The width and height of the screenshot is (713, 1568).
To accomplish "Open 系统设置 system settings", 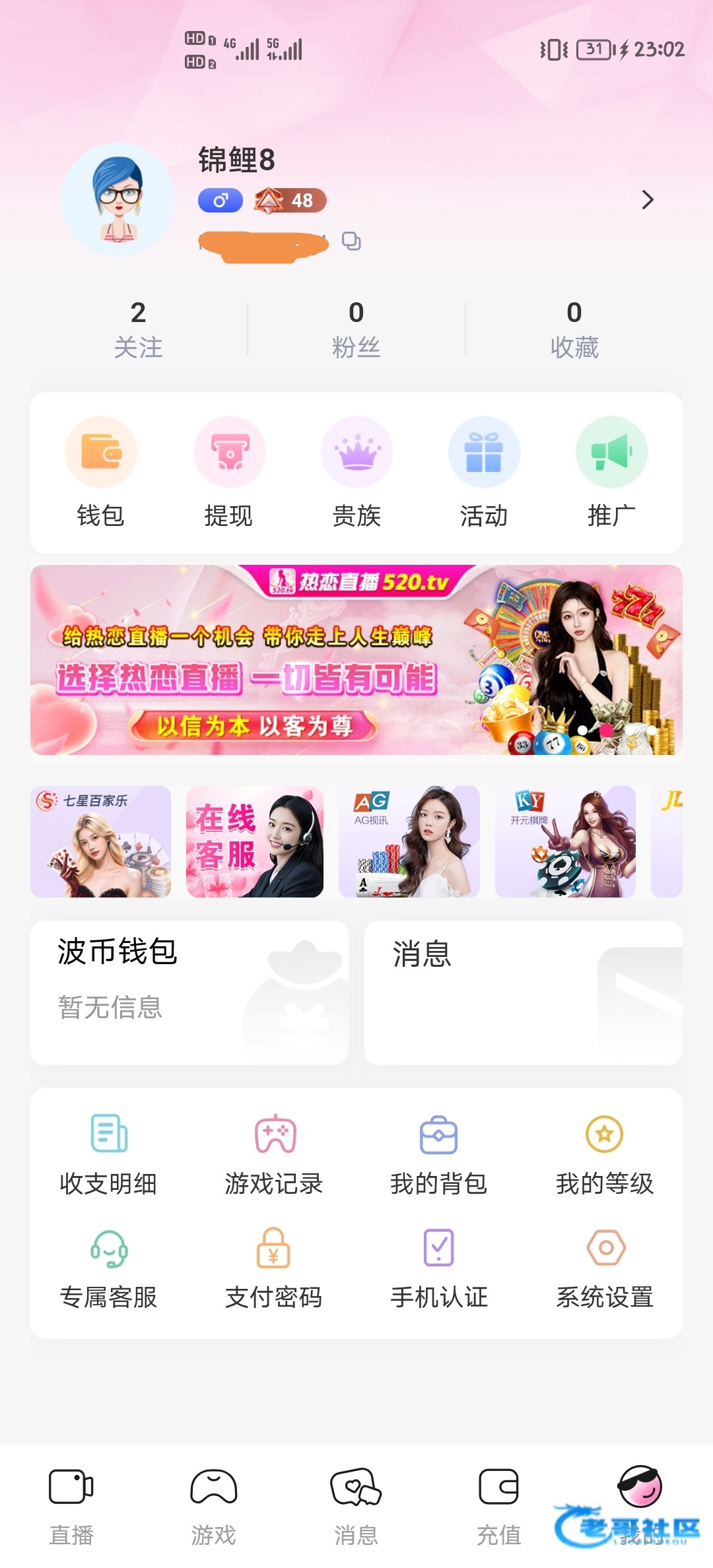I will [x=605, y=1268].
